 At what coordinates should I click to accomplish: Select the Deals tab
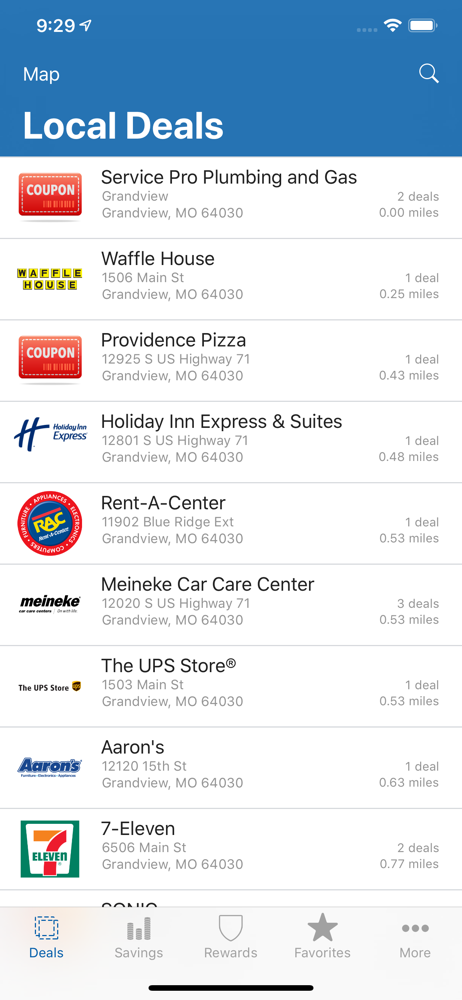pos(46,938)
